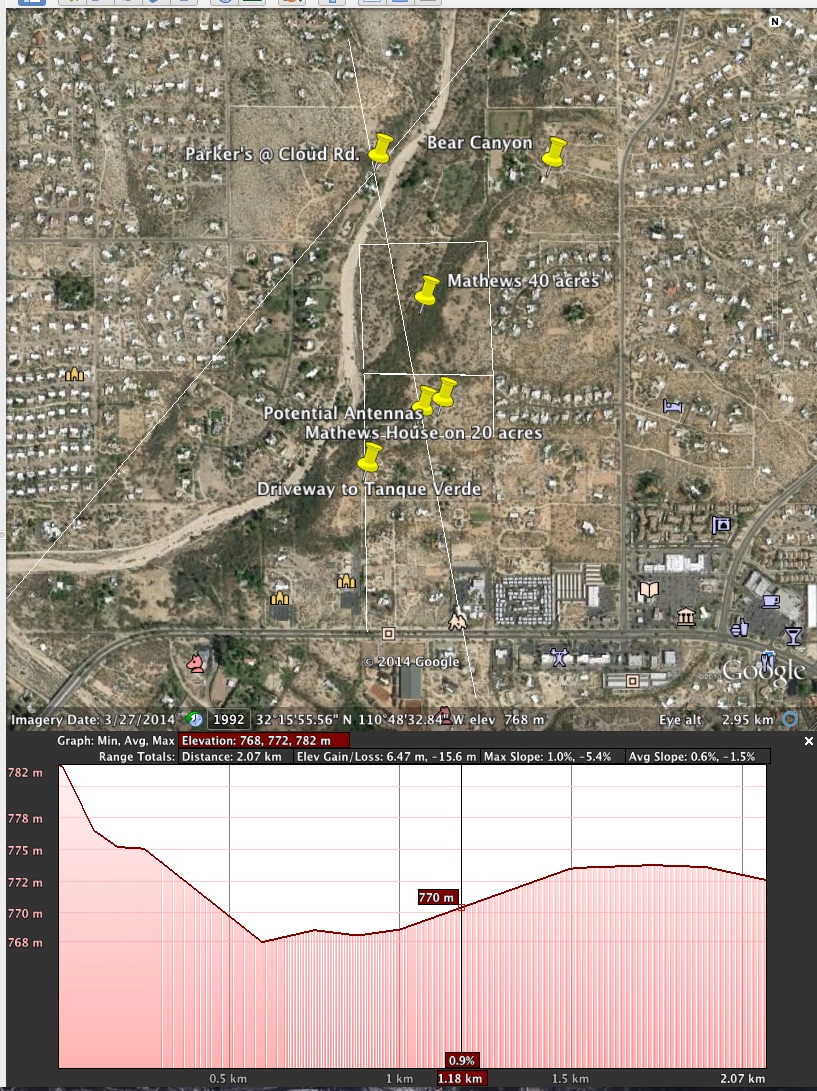This screenshot has width=817, height=1091.
Task: Open the Mathews 40 acres placemark
Action: (x=427, y=292)
